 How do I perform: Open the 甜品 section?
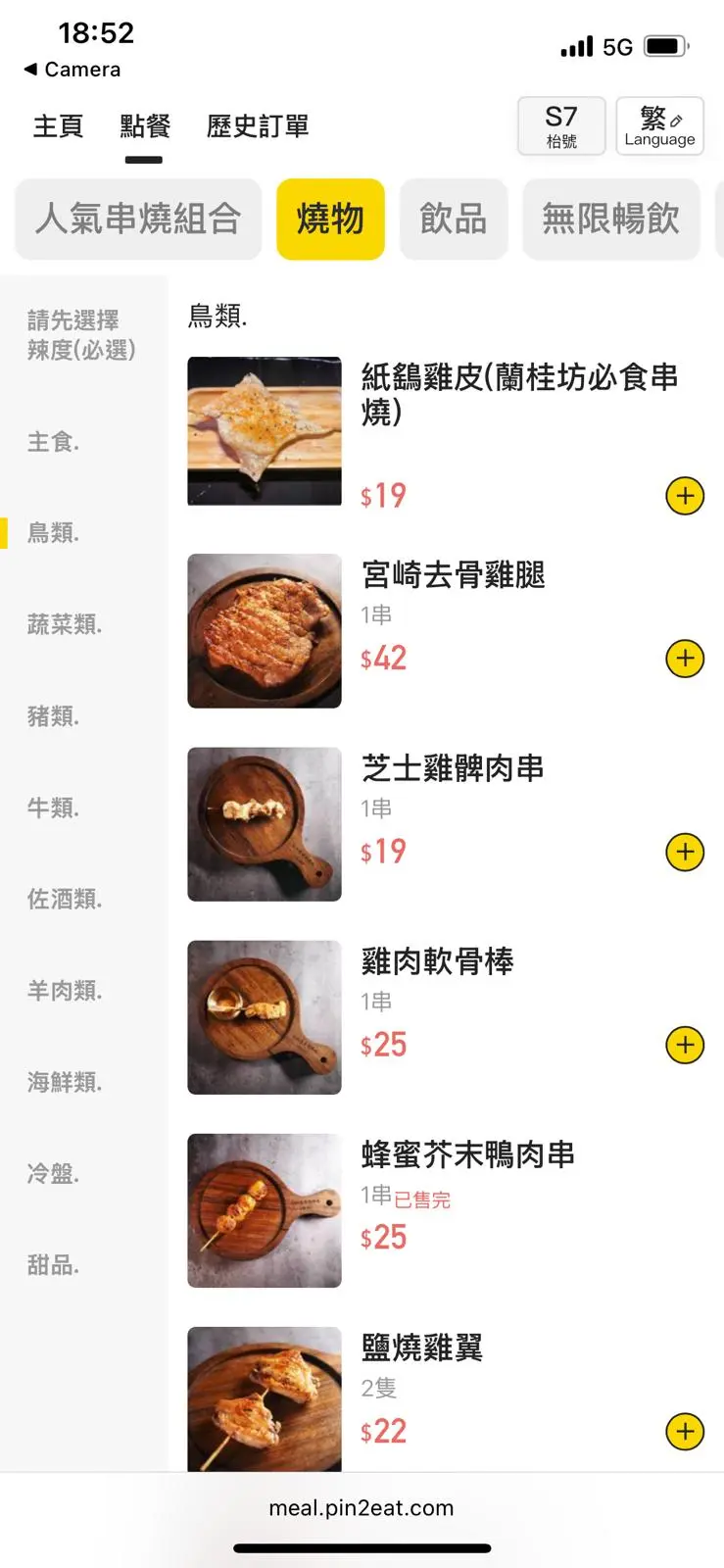pyautogui.click(x=54, y=1265)
